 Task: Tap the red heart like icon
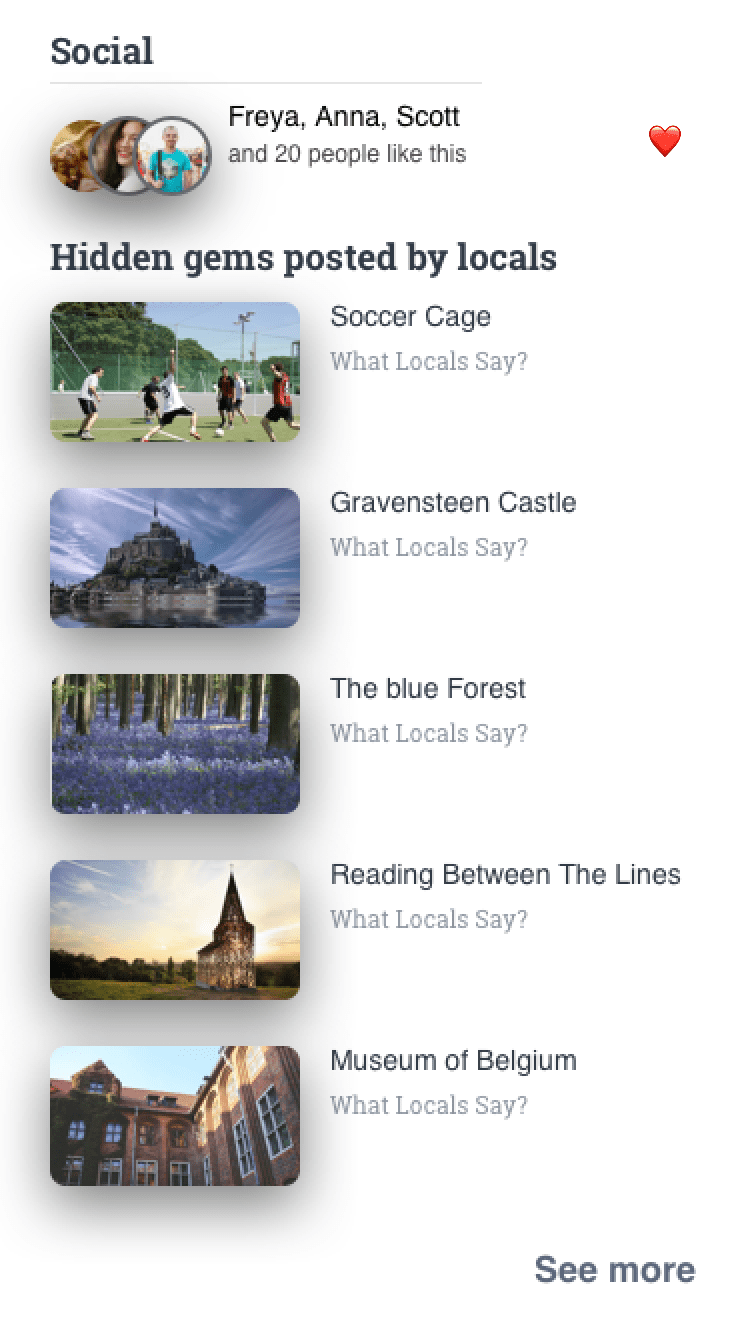[664, 141]
